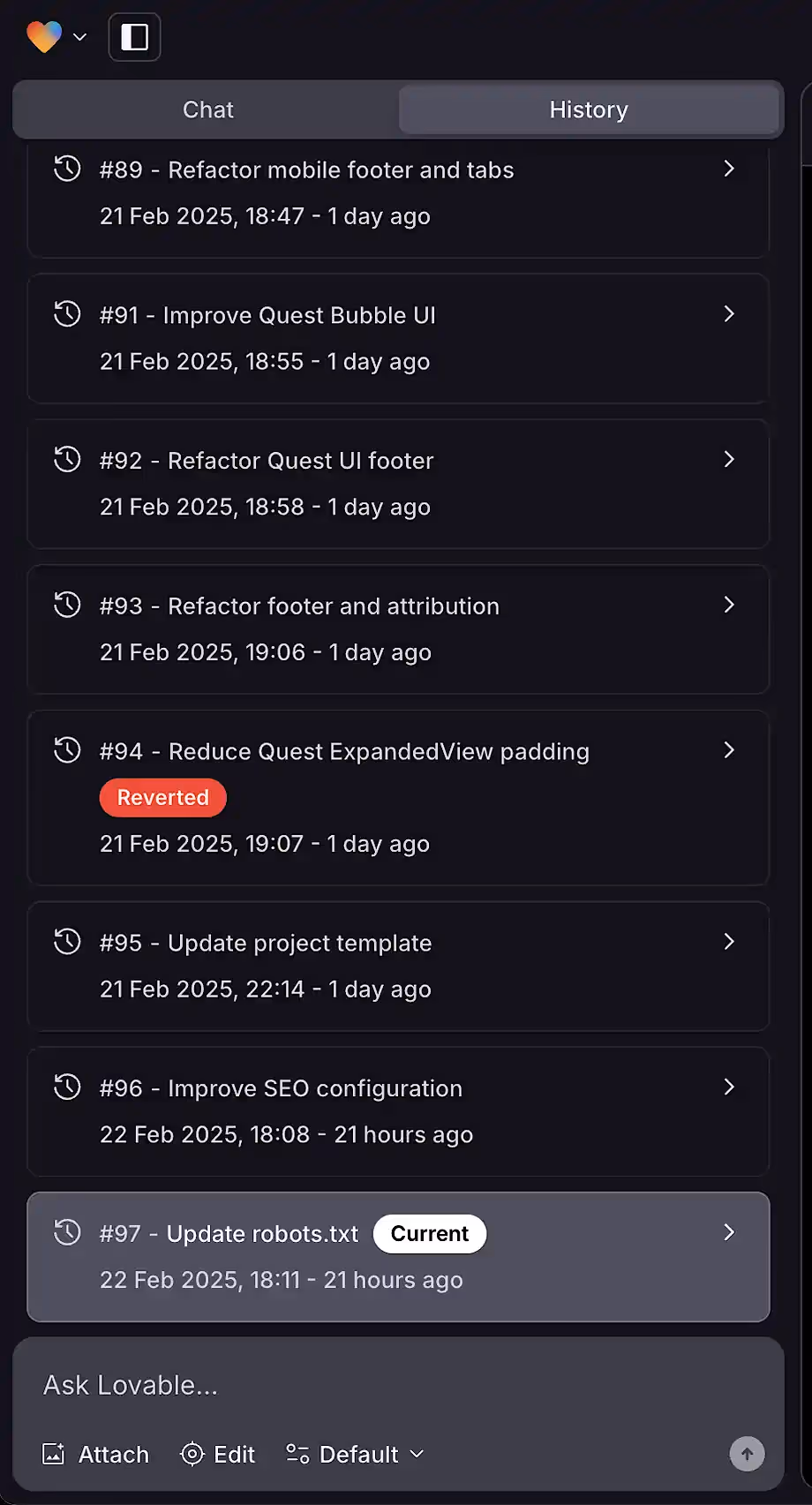Expand the #96 Improve SEO configuration entry

point(398,1111)
